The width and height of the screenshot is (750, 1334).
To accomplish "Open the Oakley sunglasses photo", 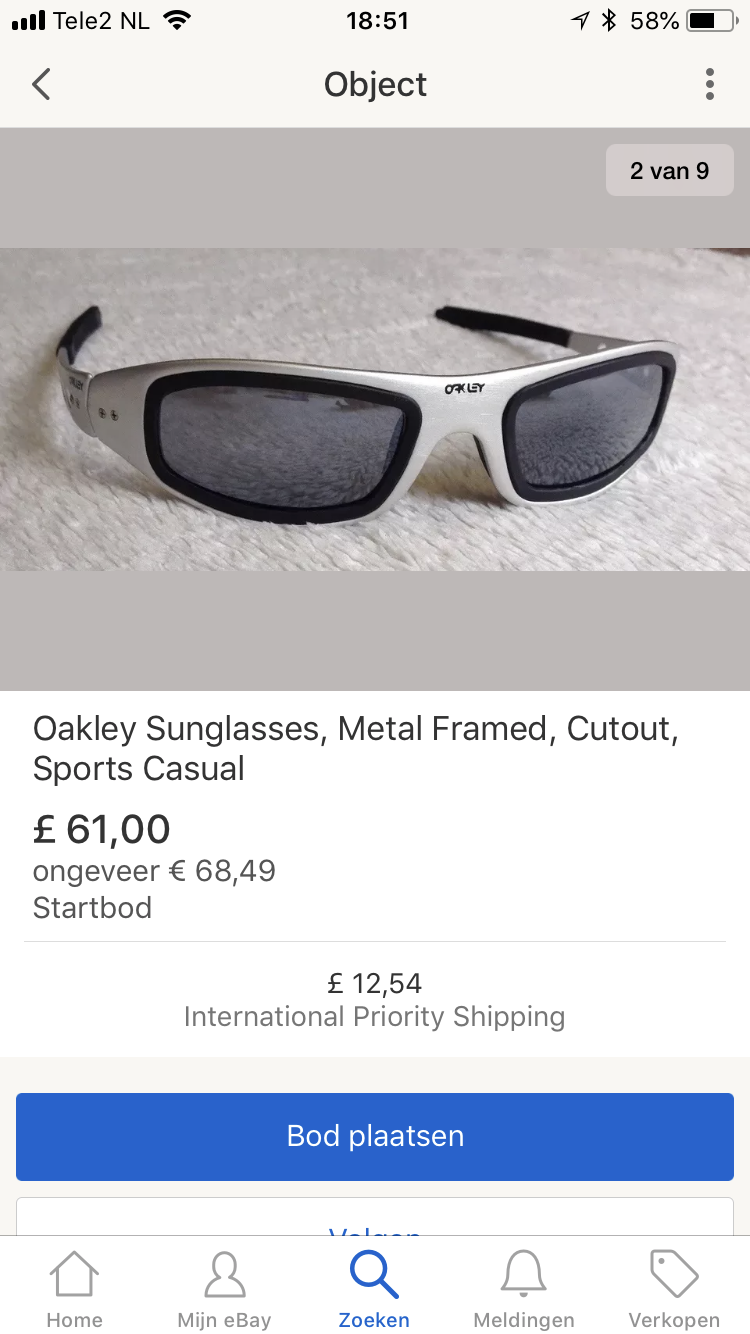I will click(x=375, y=410).
